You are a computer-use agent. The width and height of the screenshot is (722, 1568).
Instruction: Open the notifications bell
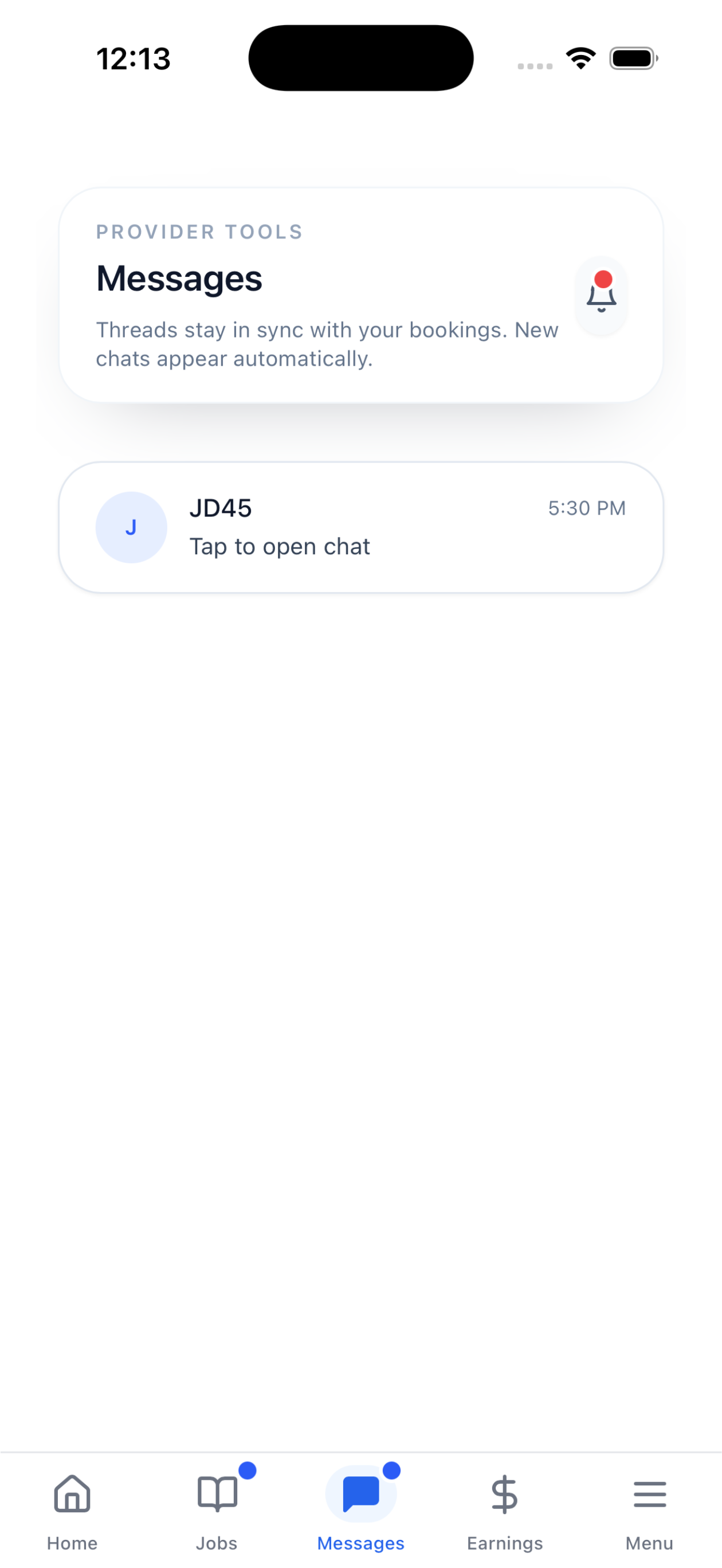point(601,296)
